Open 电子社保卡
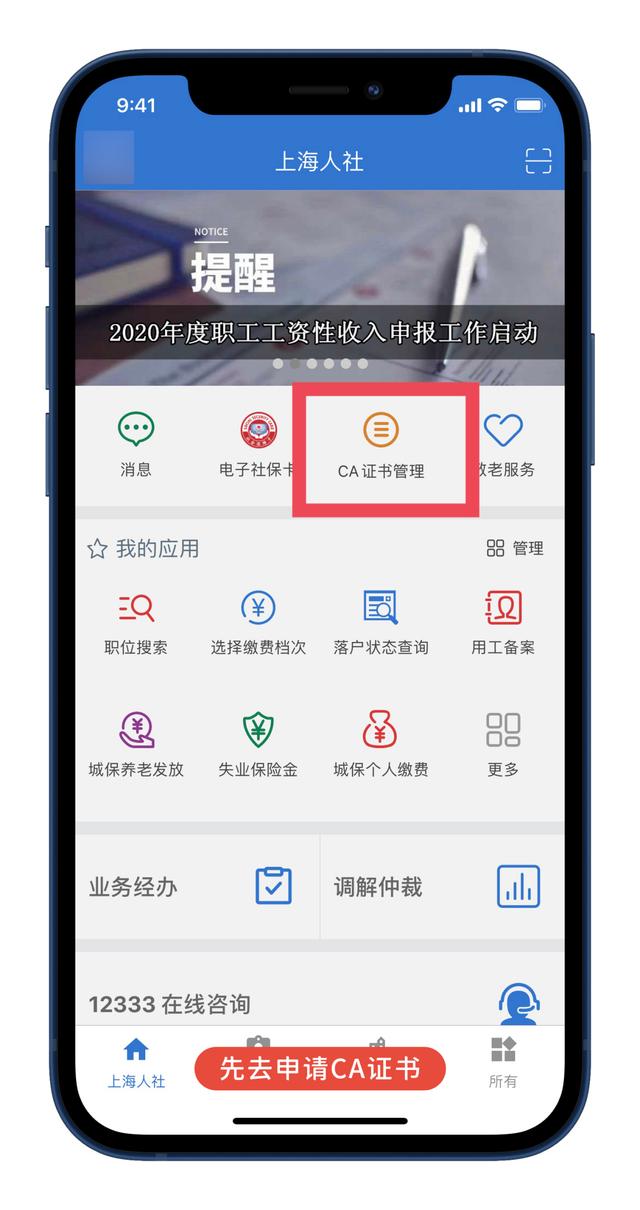This screenshot has width=640, height=1210. 258,445
